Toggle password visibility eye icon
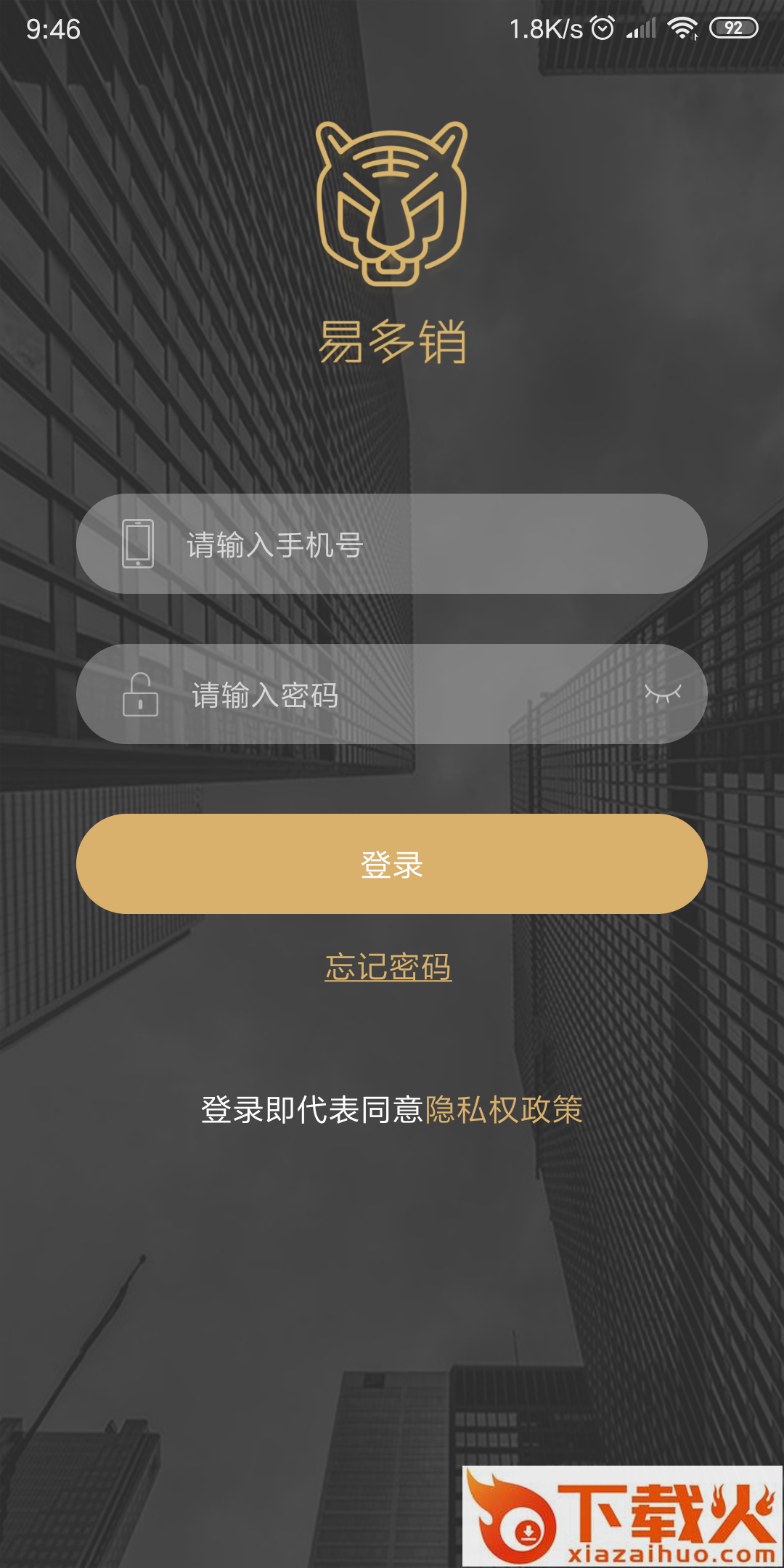 (x=663, y=694)
